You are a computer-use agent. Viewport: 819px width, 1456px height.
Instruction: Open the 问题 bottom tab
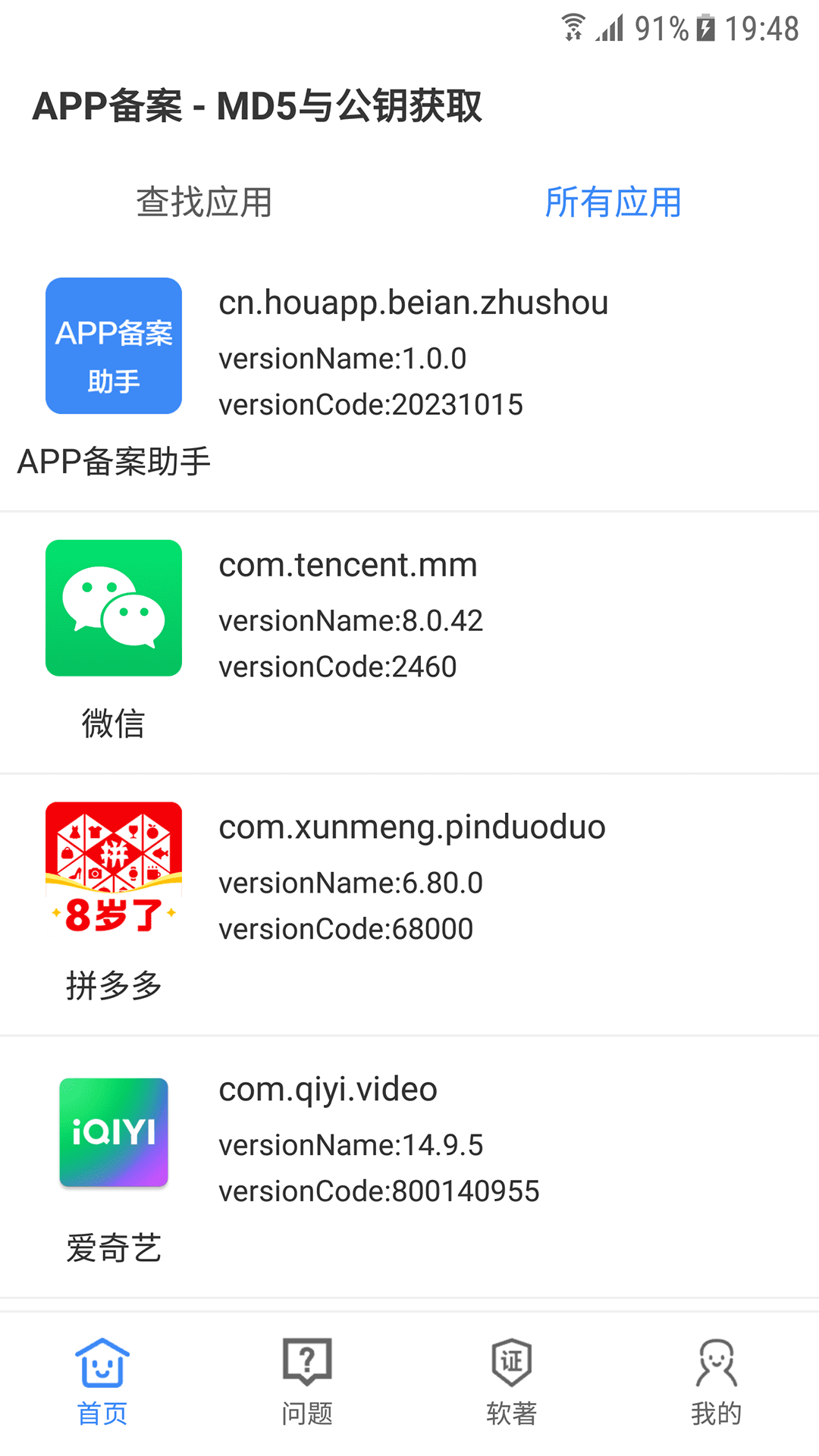click(x=307, y=1382)
